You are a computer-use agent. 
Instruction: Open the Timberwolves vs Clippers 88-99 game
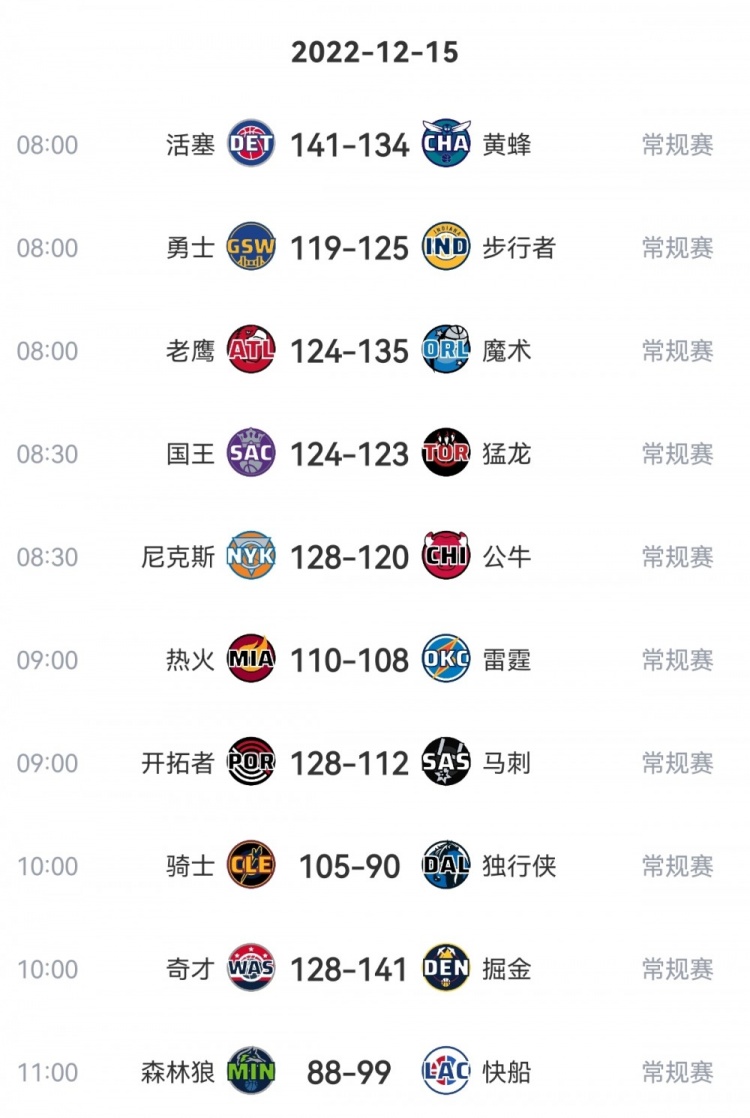coord(349,1072)
